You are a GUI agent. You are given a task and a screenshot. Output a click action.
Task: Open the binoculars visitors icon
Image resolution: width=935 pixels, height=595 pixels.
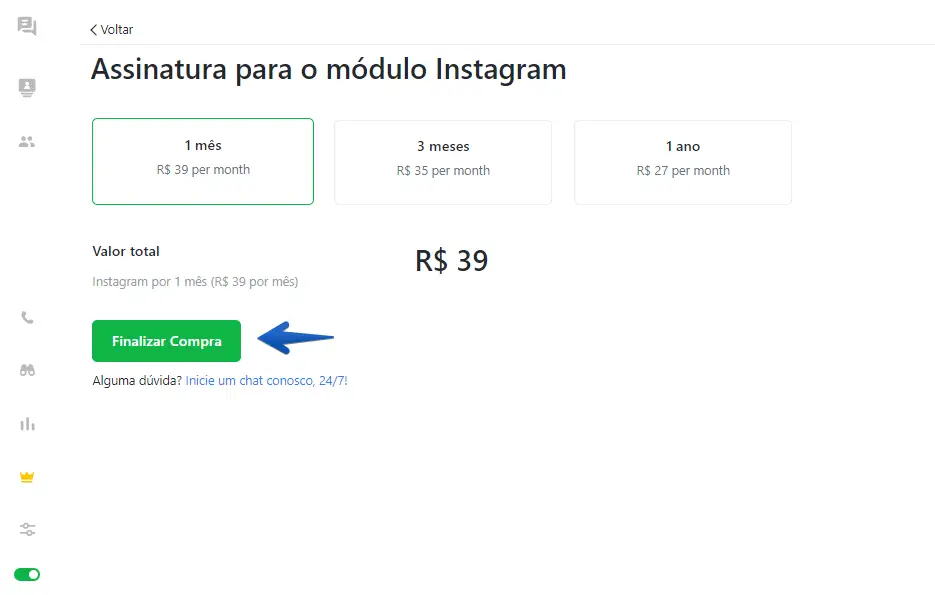click(x=27, y=370)
